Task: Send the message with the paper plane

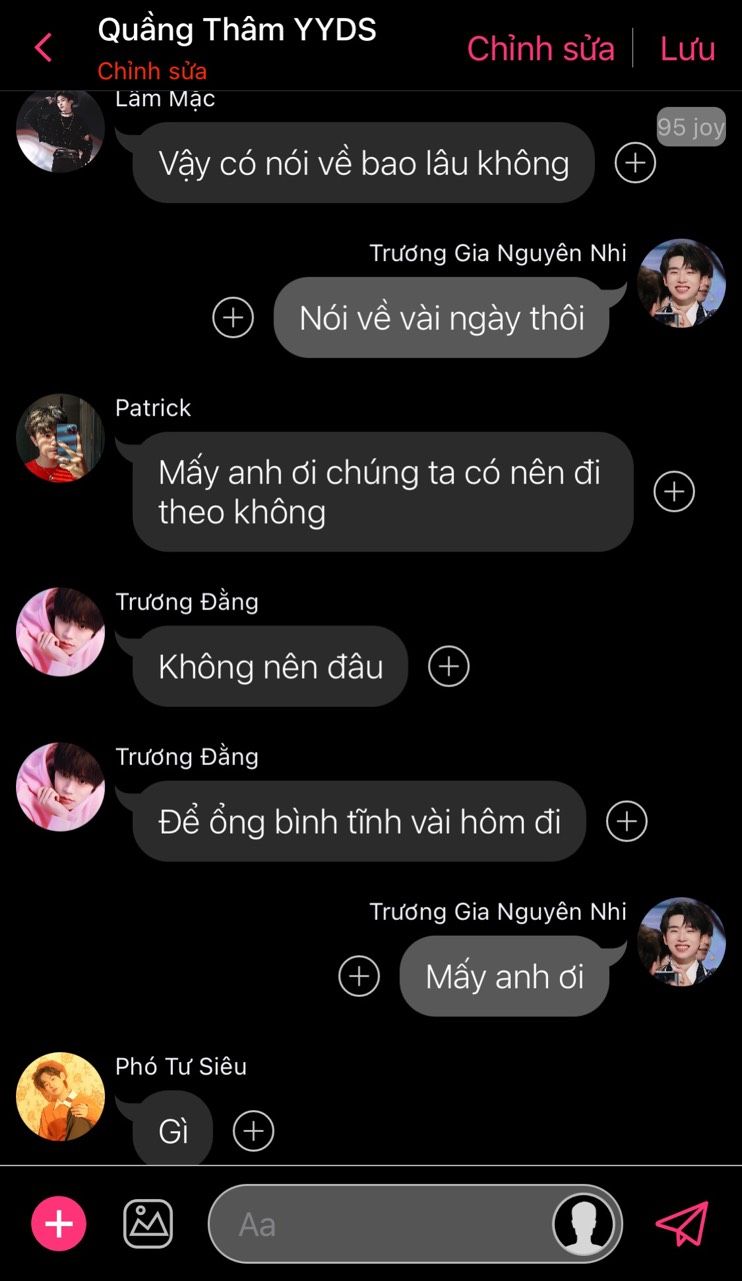Action: [x=682, y=1224]
